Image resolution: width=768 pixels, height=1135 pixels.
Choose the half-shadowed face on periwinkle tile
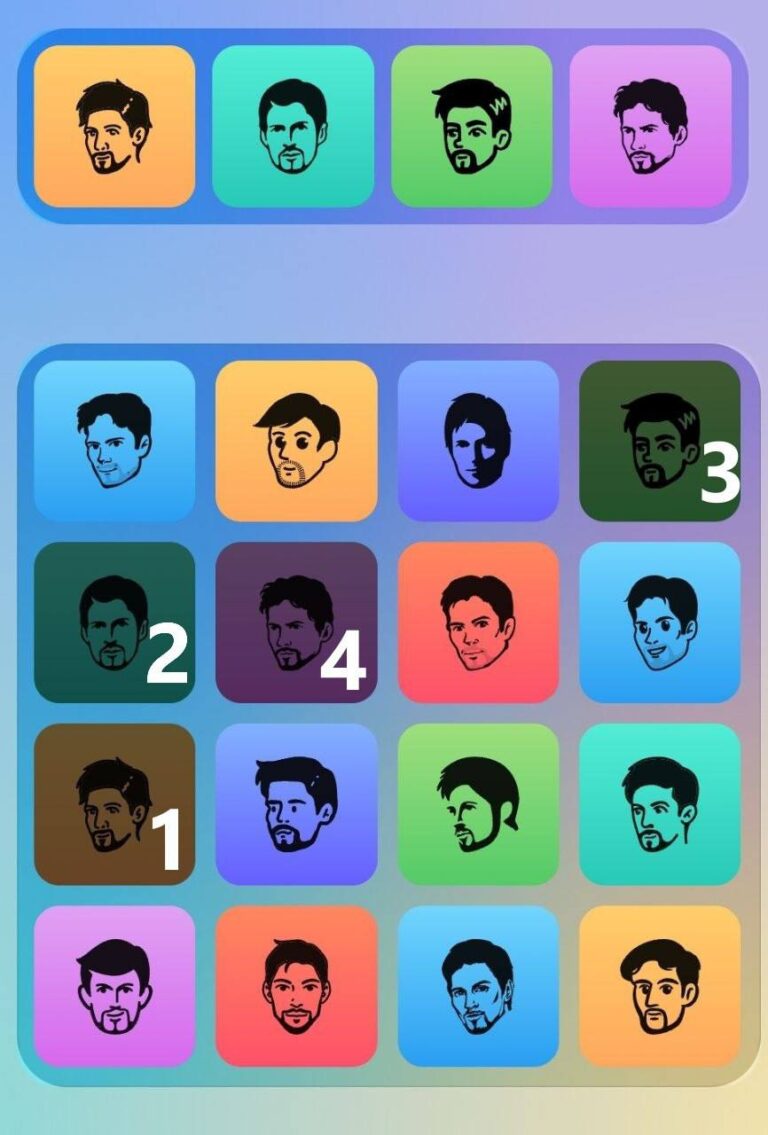click(x=478, y=440)
